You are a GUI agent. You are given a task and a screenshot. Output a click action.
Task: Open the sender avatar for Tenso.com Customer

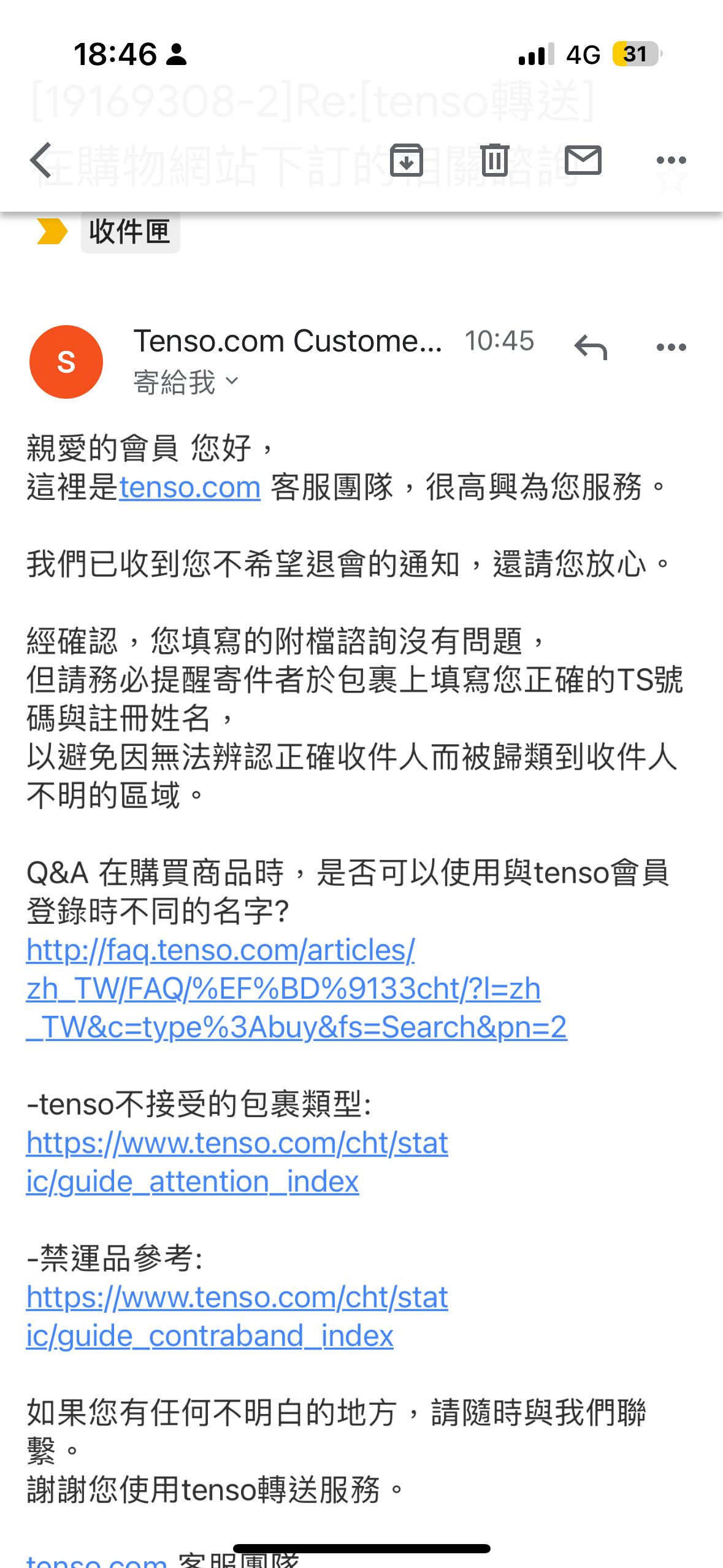coord(66,362)
